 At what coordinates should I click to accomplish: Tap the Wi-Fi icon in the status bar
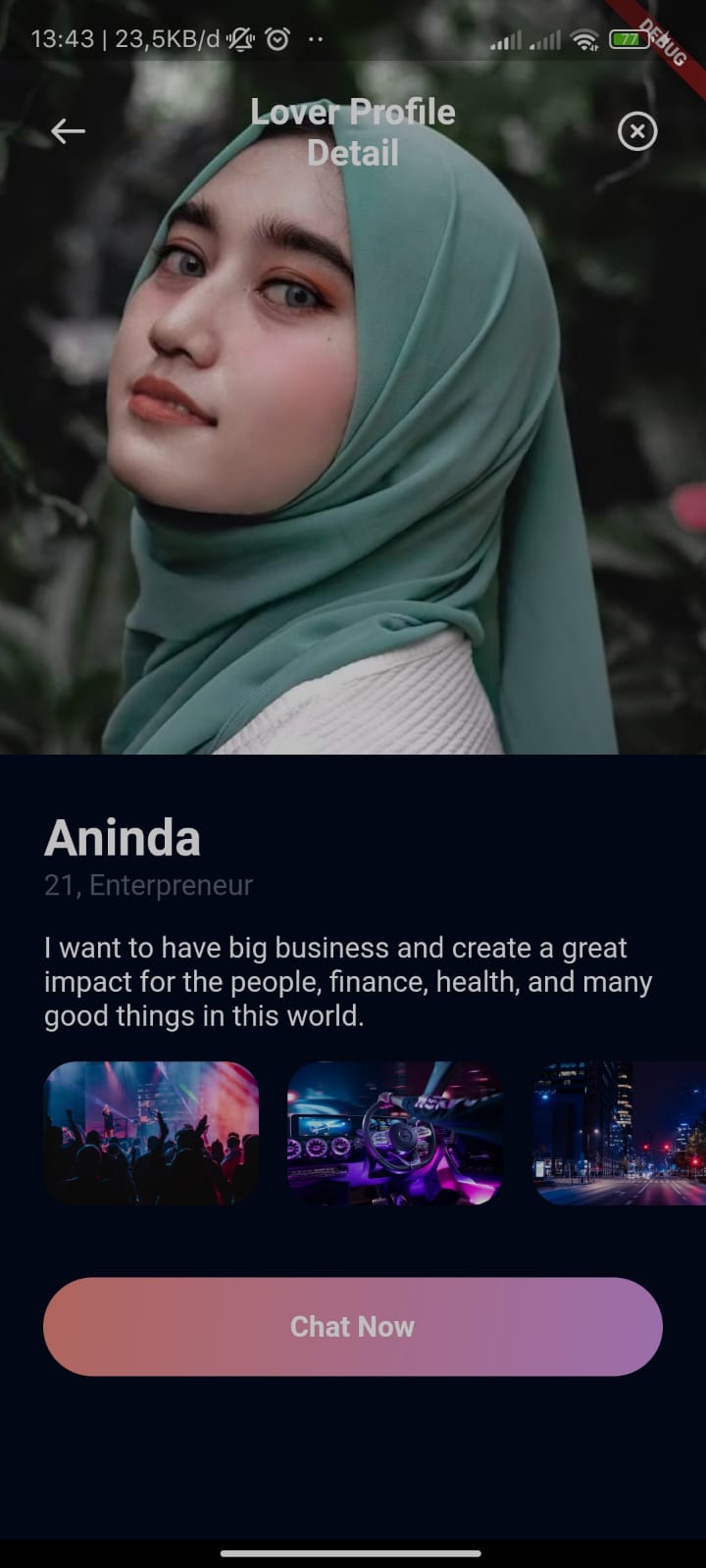585,40
